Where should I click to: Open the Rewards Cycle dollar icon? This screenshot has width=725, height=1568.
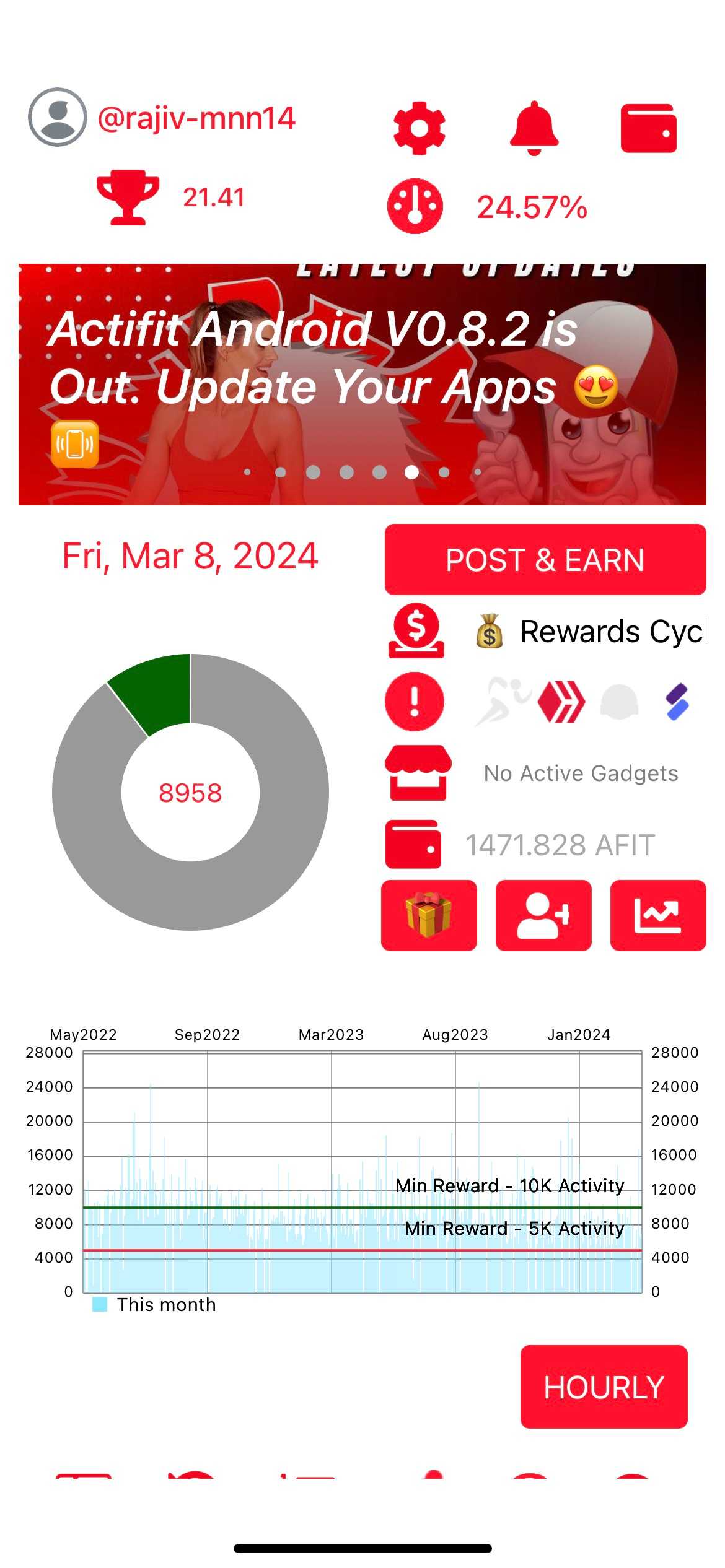coord(416,630)
